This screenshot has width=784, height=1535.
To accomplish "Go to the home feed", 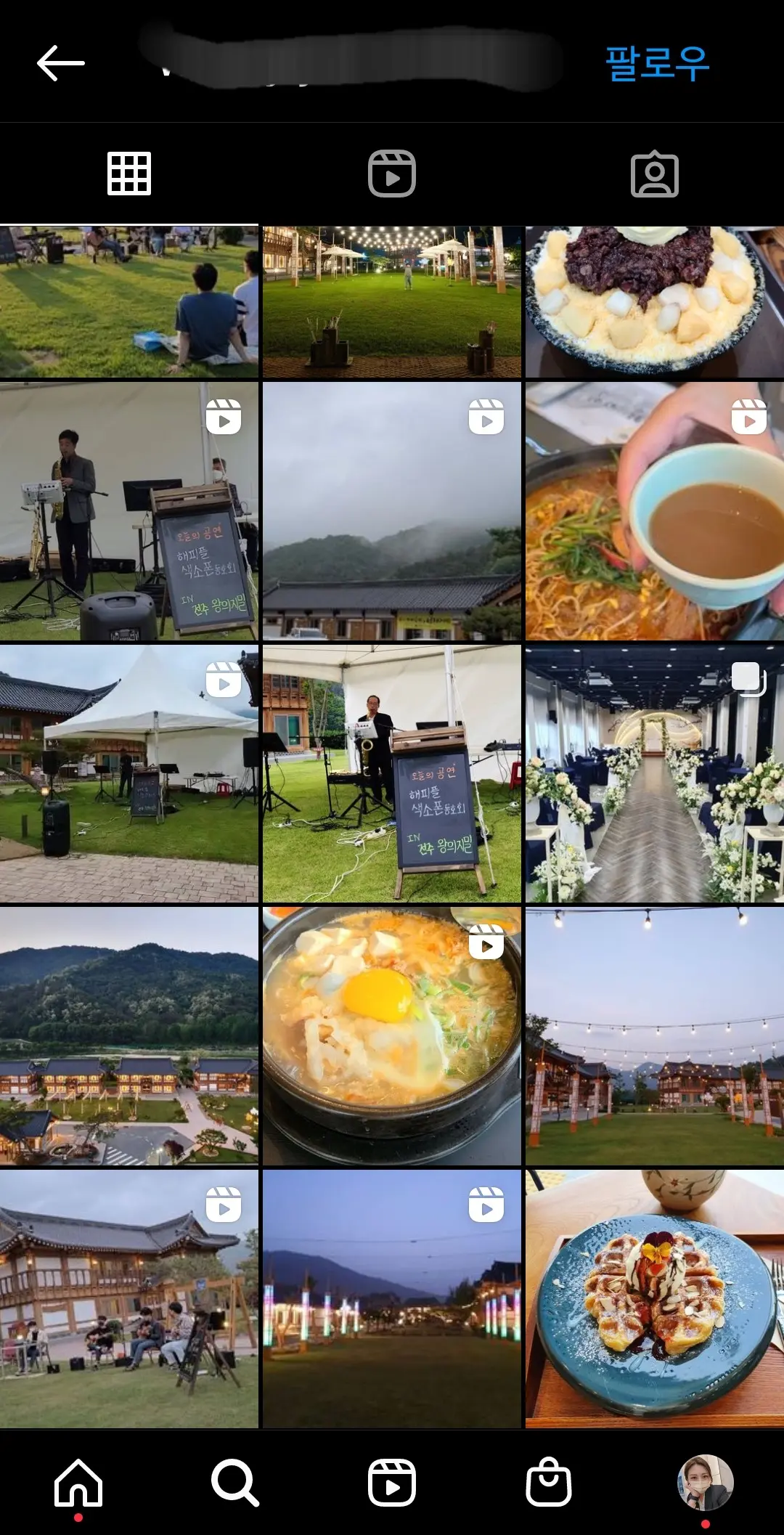I will coord(78,1482).
